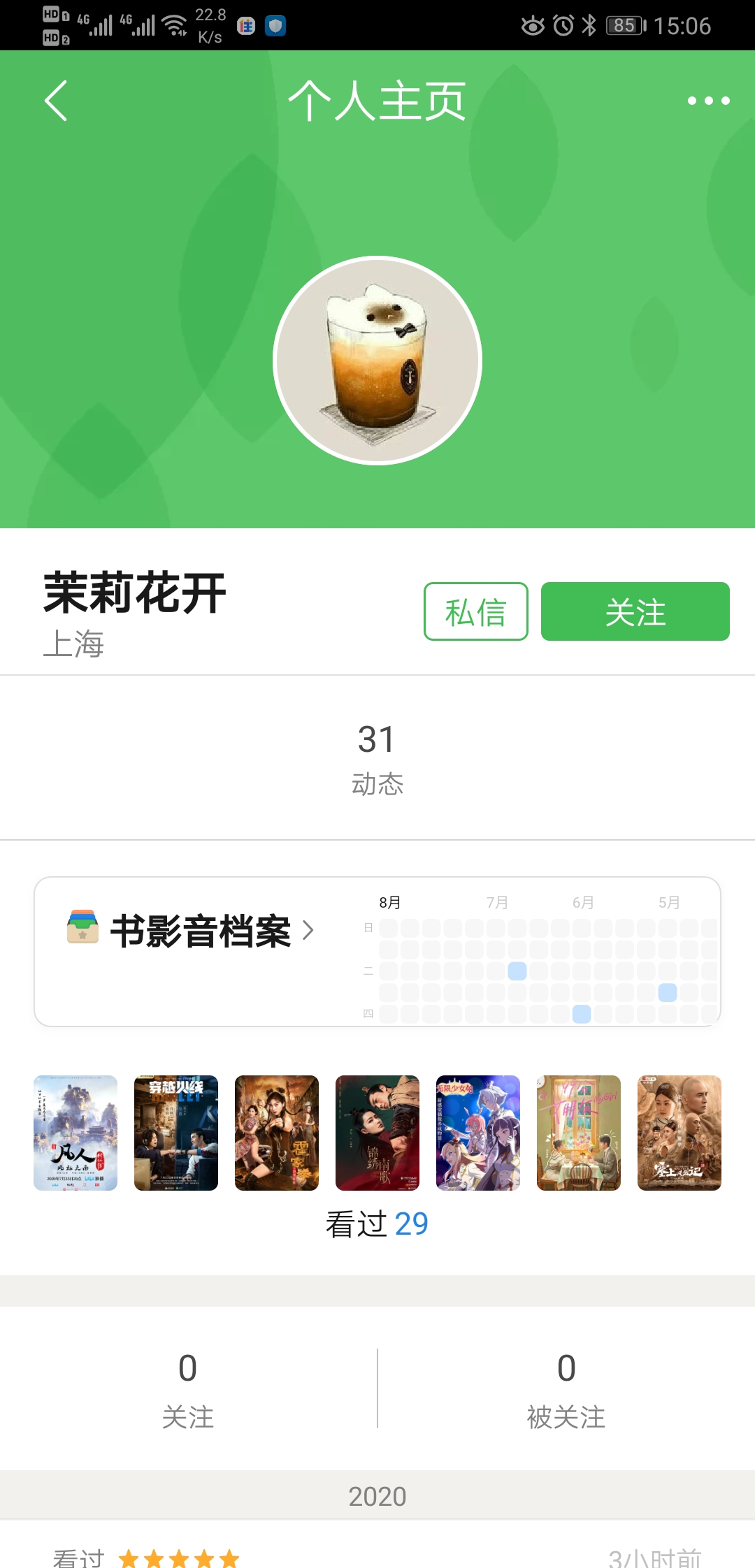Viewport: 755px width, 1568px height.
Task: Tap the 私信 button to message
Action: click(475, 611)
